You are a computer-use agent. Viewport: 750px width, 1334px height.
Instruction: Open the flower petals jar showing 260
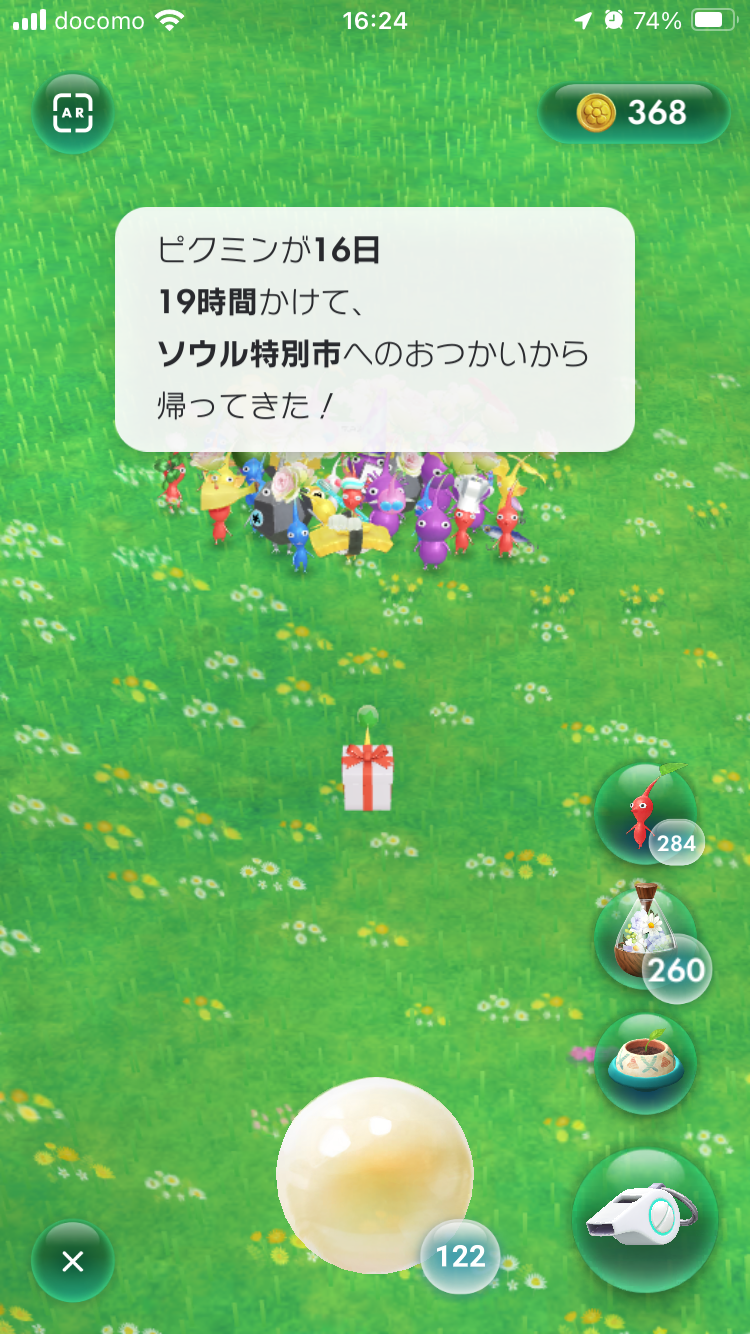point(646,937)
